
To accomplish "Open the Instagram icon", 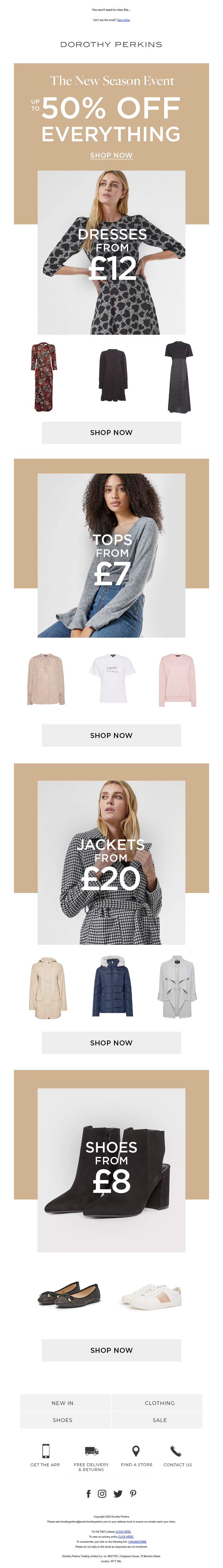I will coord(102,1494).
